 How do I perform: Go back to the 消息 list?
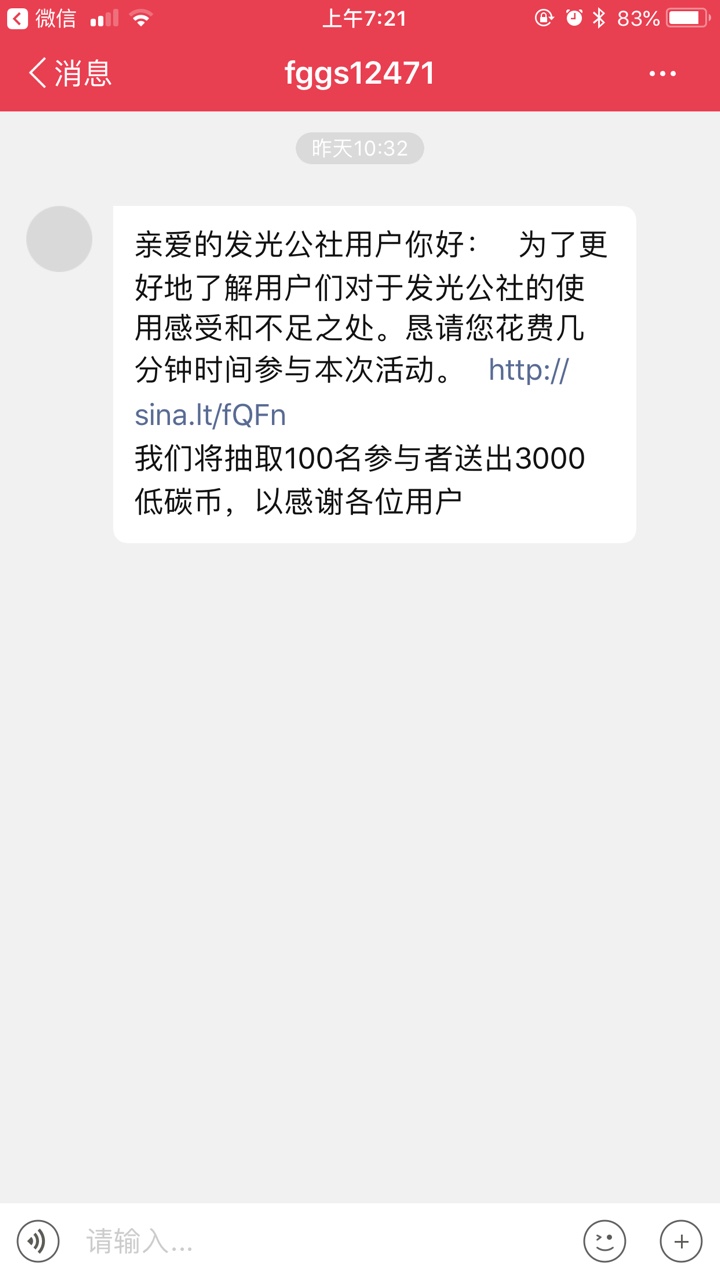[x=69, y=73]
